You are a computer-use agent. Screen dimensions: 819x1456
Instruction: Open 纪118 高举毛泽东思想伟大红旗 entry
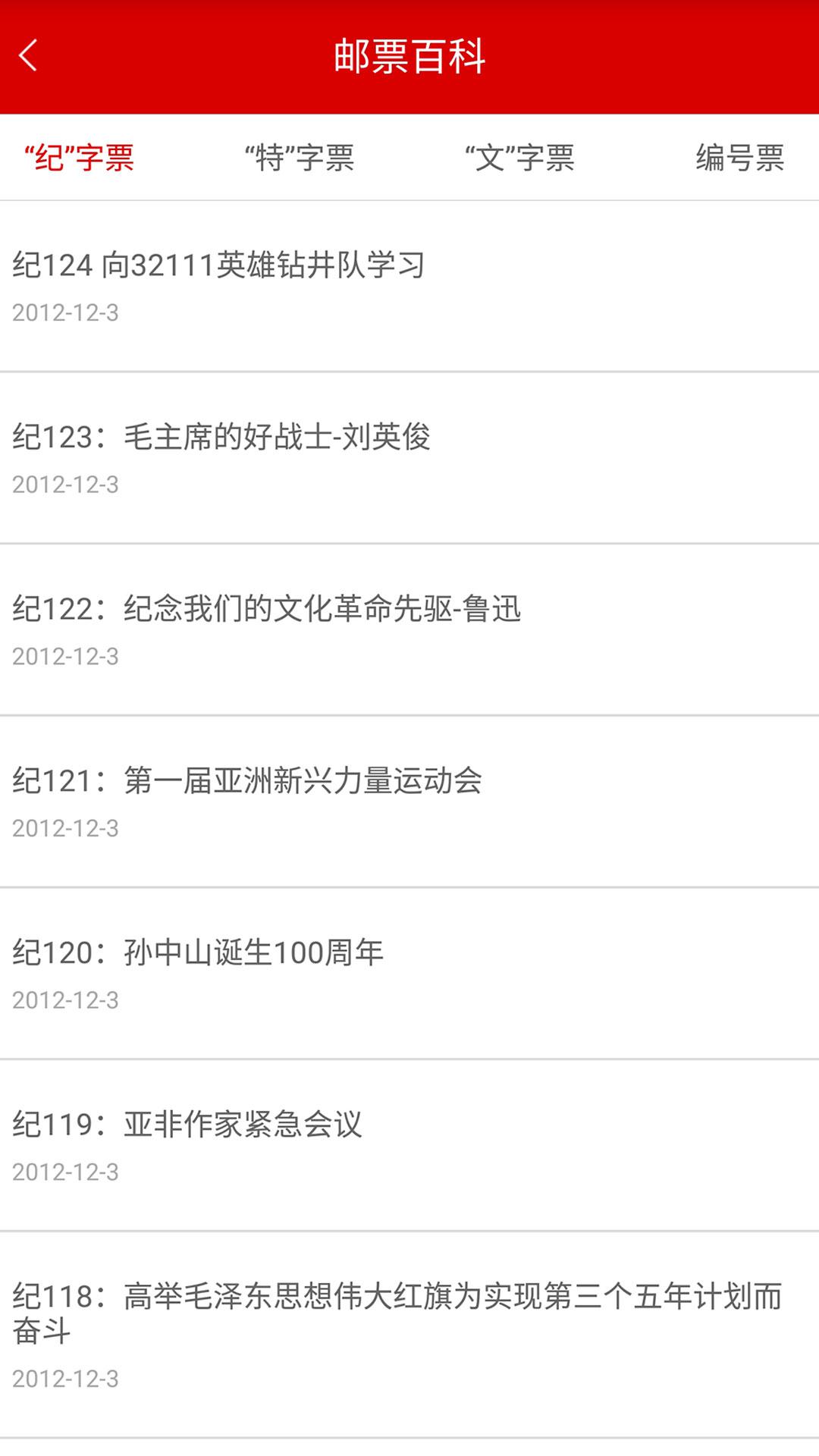409,1335
